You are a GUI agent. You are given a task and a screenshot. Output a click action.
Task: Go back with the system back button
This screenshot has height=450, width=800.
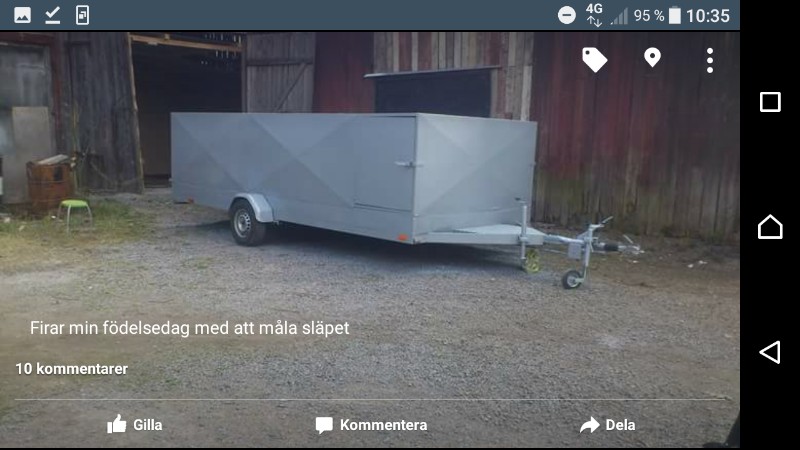click(769, 352)
